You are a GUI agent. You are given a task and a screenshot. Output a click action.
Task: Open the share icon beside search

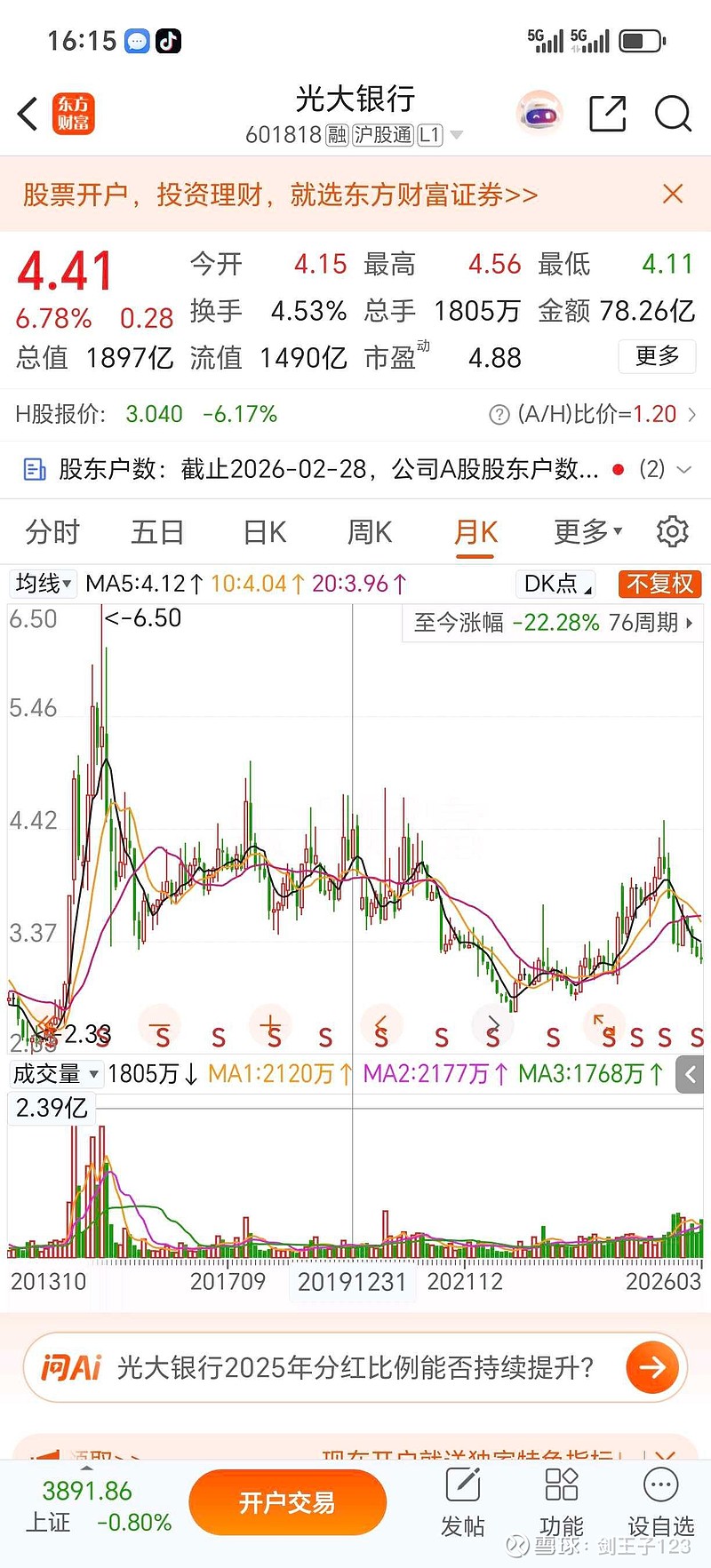point(607,114)
